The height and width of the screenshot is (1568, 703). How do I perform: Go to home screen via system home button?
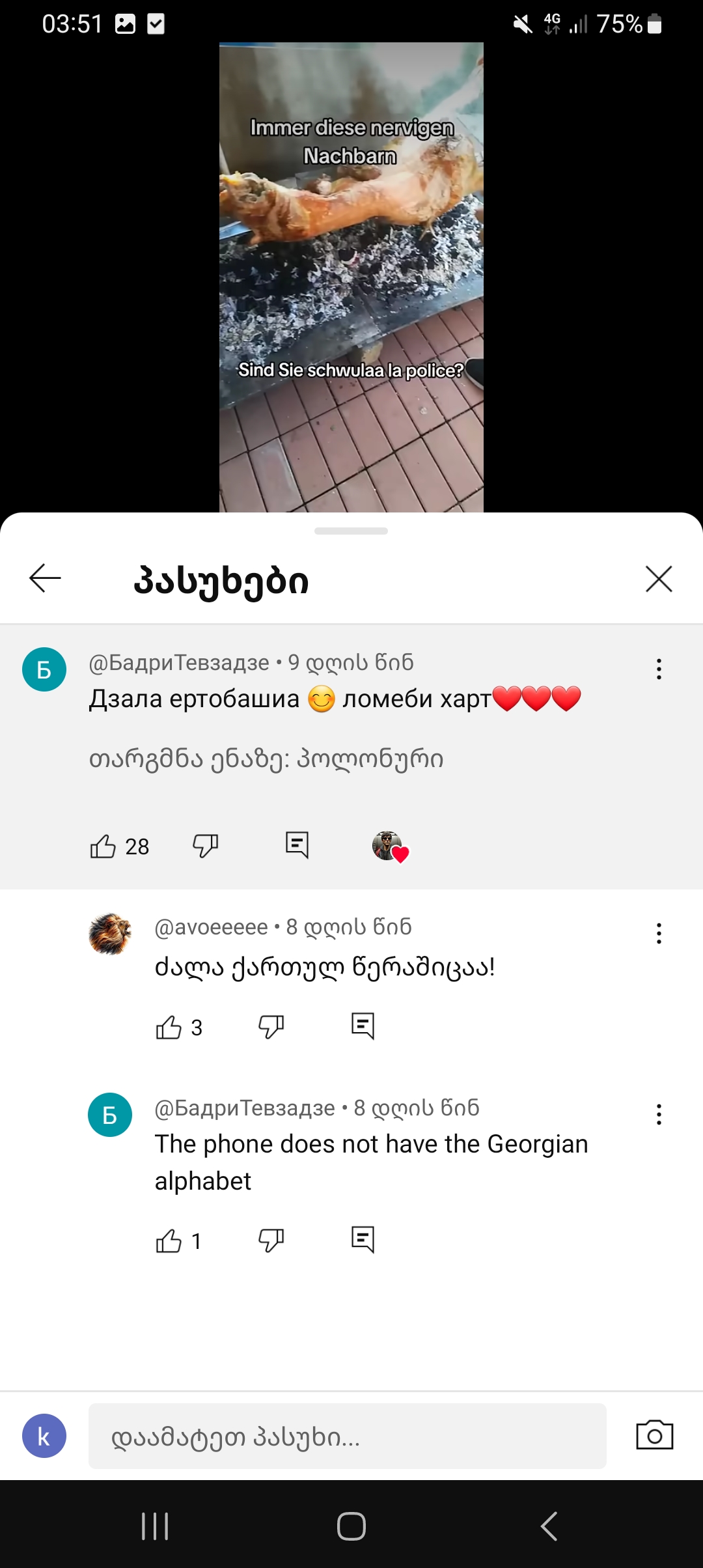[351, 1526]
